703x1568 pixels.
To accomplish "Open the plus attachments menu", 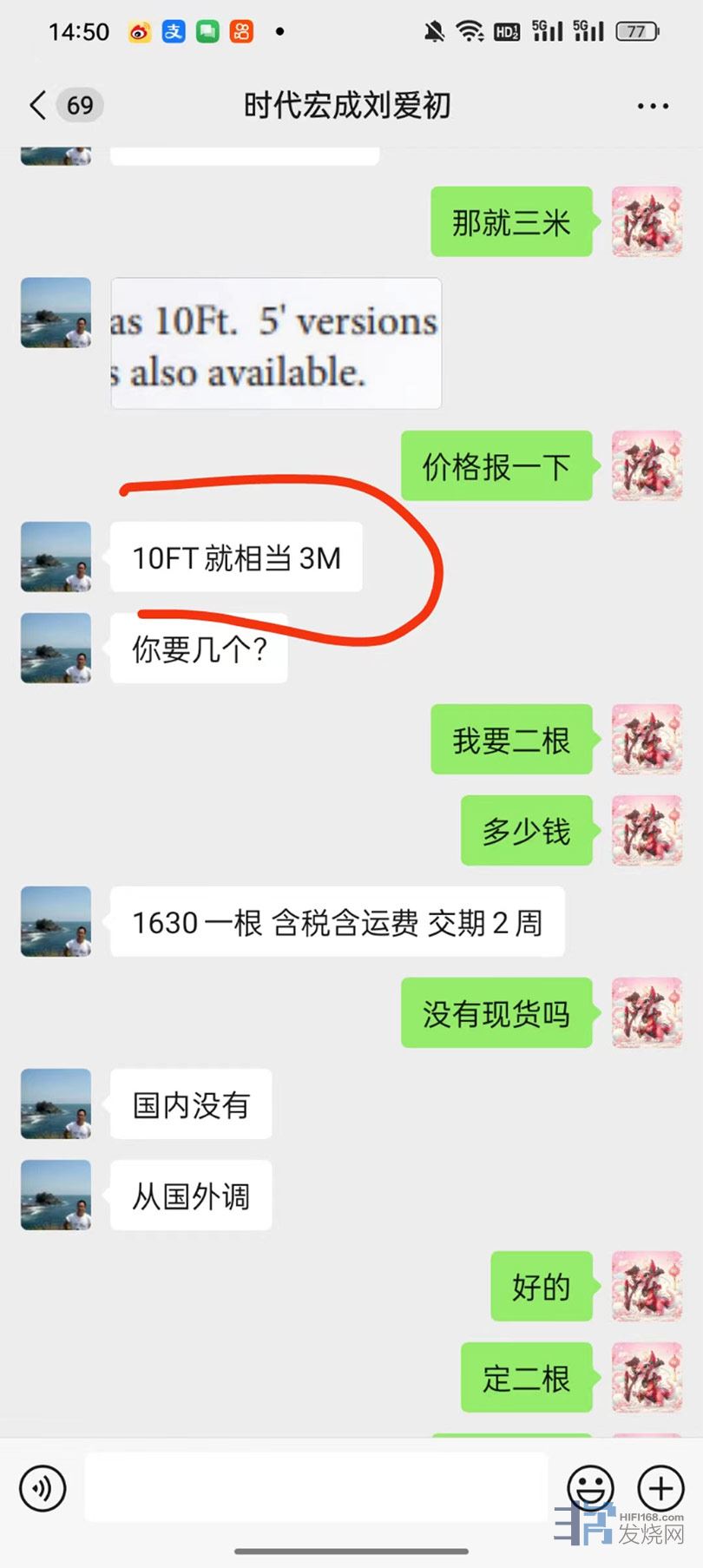I will pyautogui.click(x=661, y=1488).
